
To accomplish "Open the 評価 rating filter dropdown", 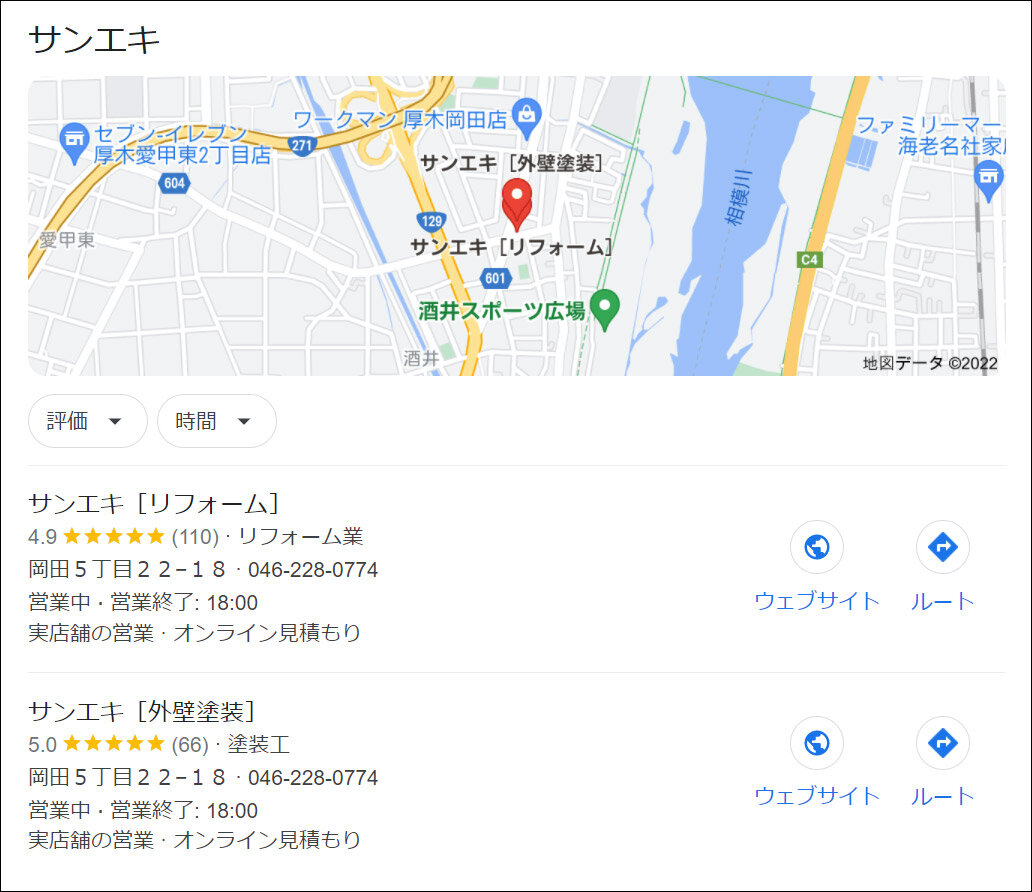I will coord(86,421).
